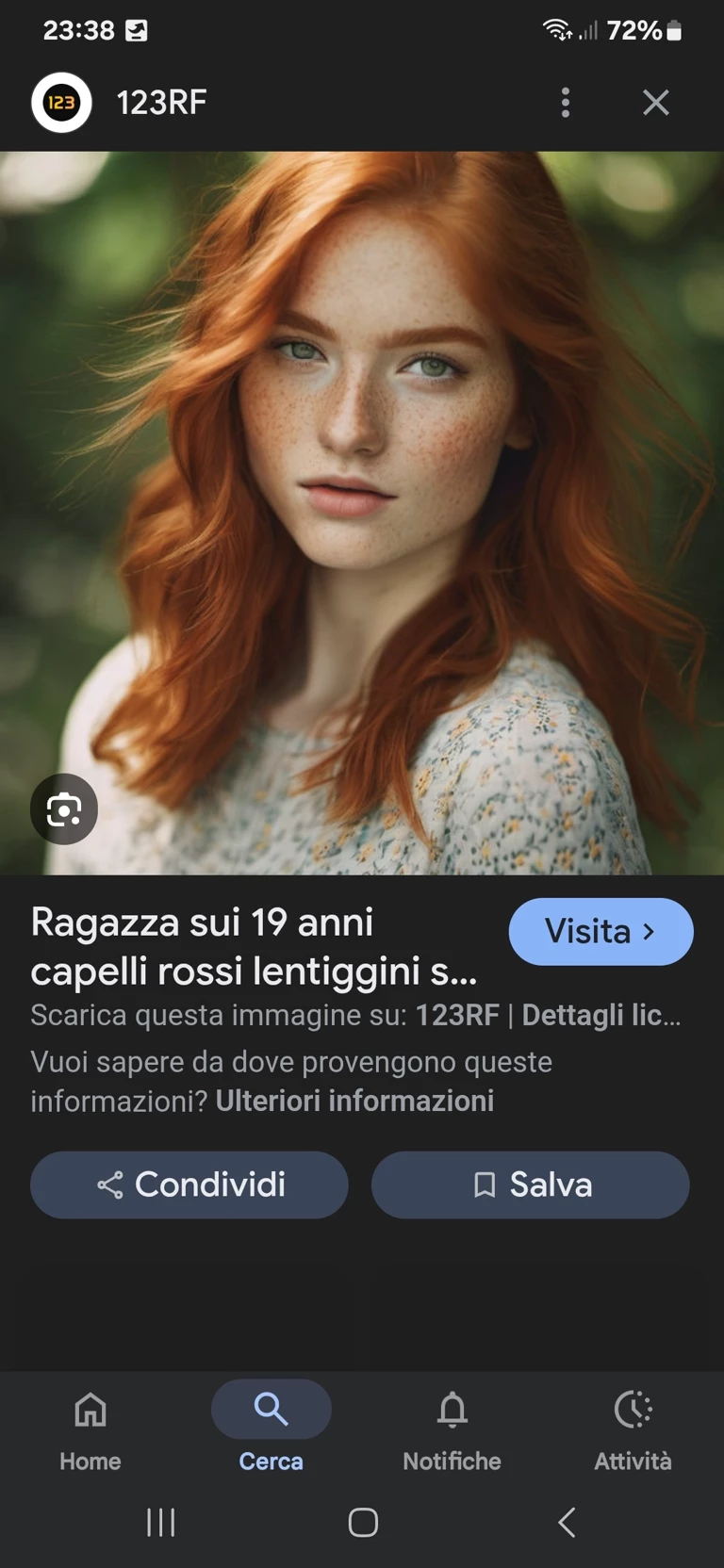This screenshot has height=1568, width=724.
Task: Search this image with Lens
Action: [64, 809]
